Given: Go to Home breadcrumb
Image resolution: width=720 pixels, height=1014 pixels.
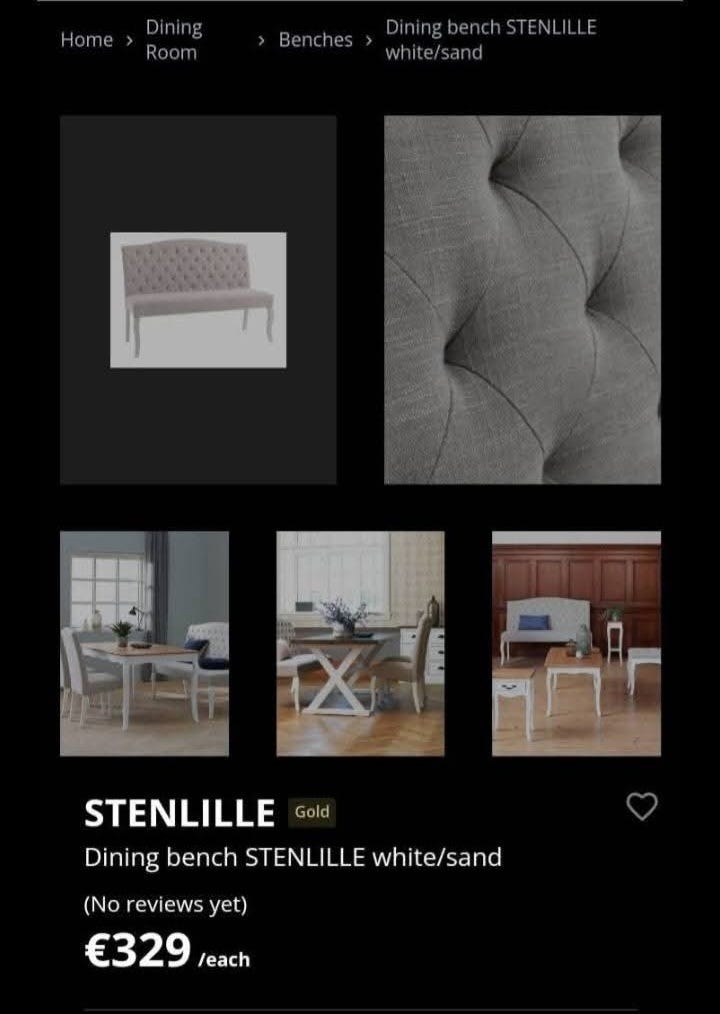Looking at the screenshot, I should tap(86, 40).
